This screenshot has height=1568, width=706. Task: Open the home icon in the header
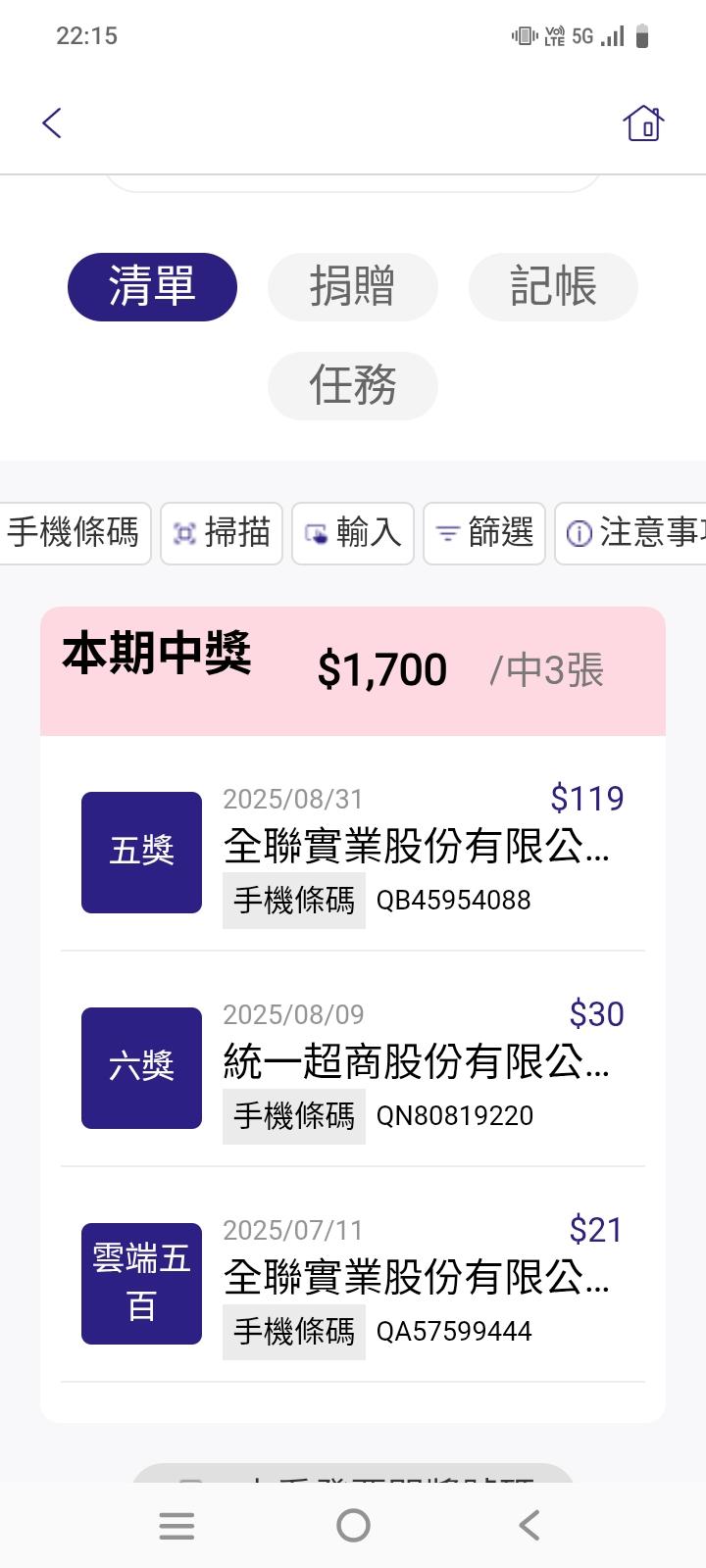[x=643, y=123]
